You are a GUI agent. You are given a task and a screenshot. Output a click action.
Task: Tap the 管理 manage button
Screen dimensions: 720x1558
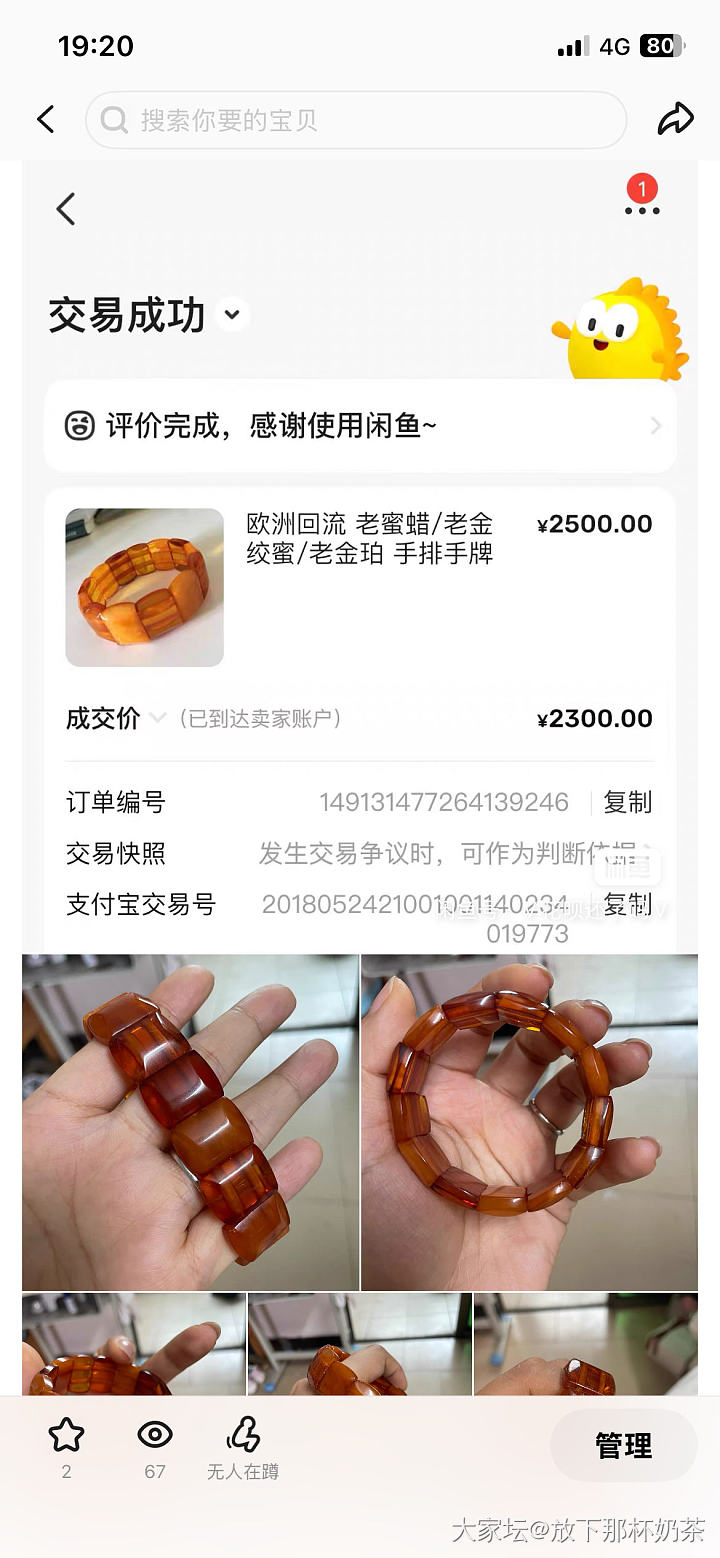point(623,1444)
